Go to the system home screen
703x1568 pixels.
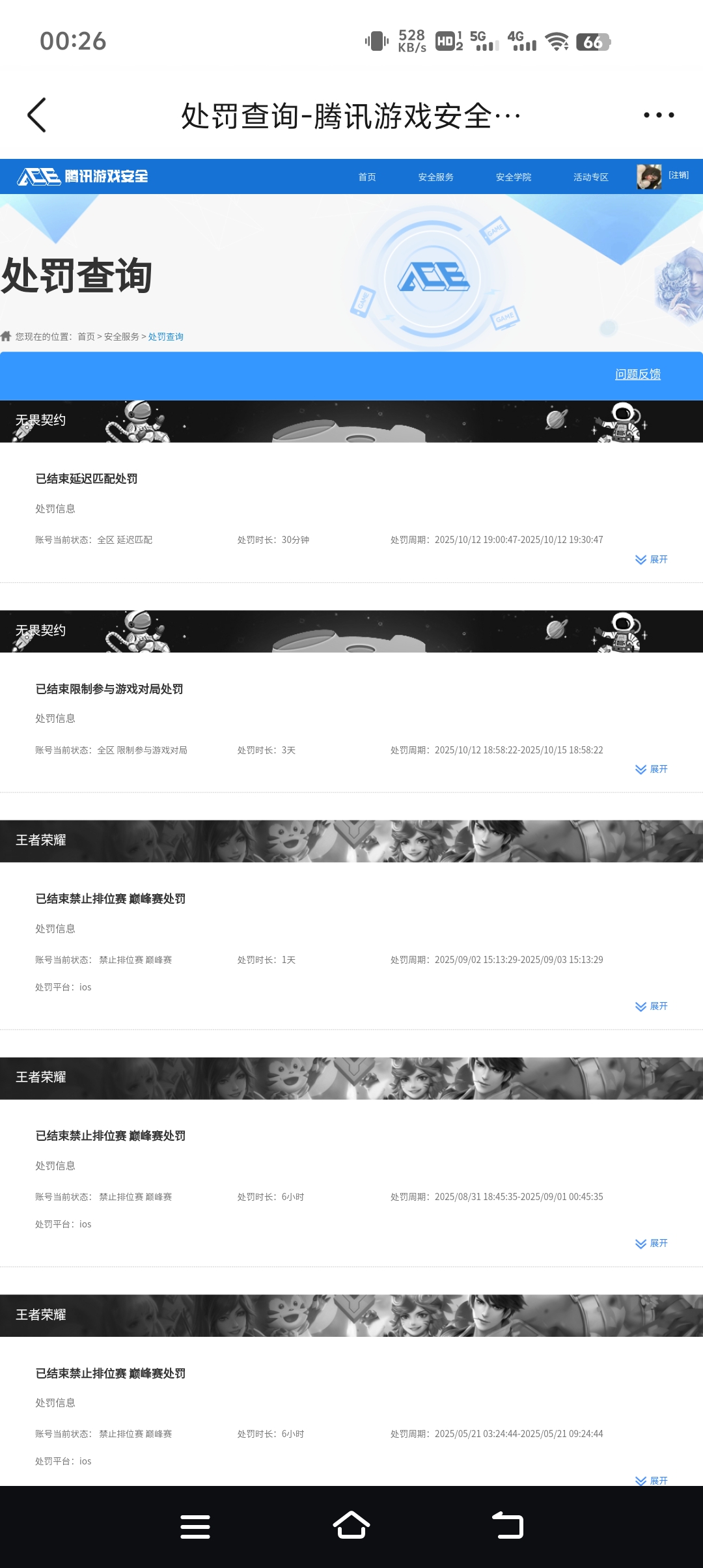pyautogui.click(x=351, y=1526)
